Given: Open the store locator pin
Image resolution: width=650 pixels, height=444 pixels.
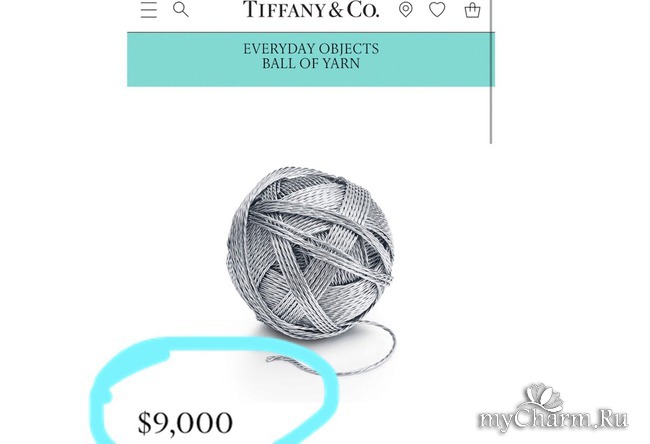Looking at the screenshot, I should (x=405, y=10).
